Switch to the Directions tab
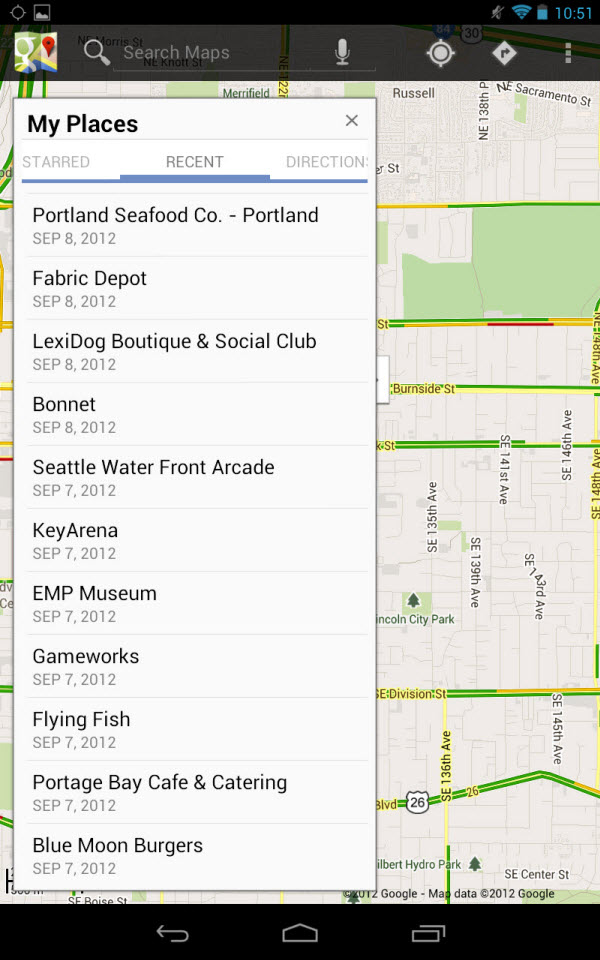Viewport: 600px width, 960px height. pyautogui.click(x=325, y=162)
